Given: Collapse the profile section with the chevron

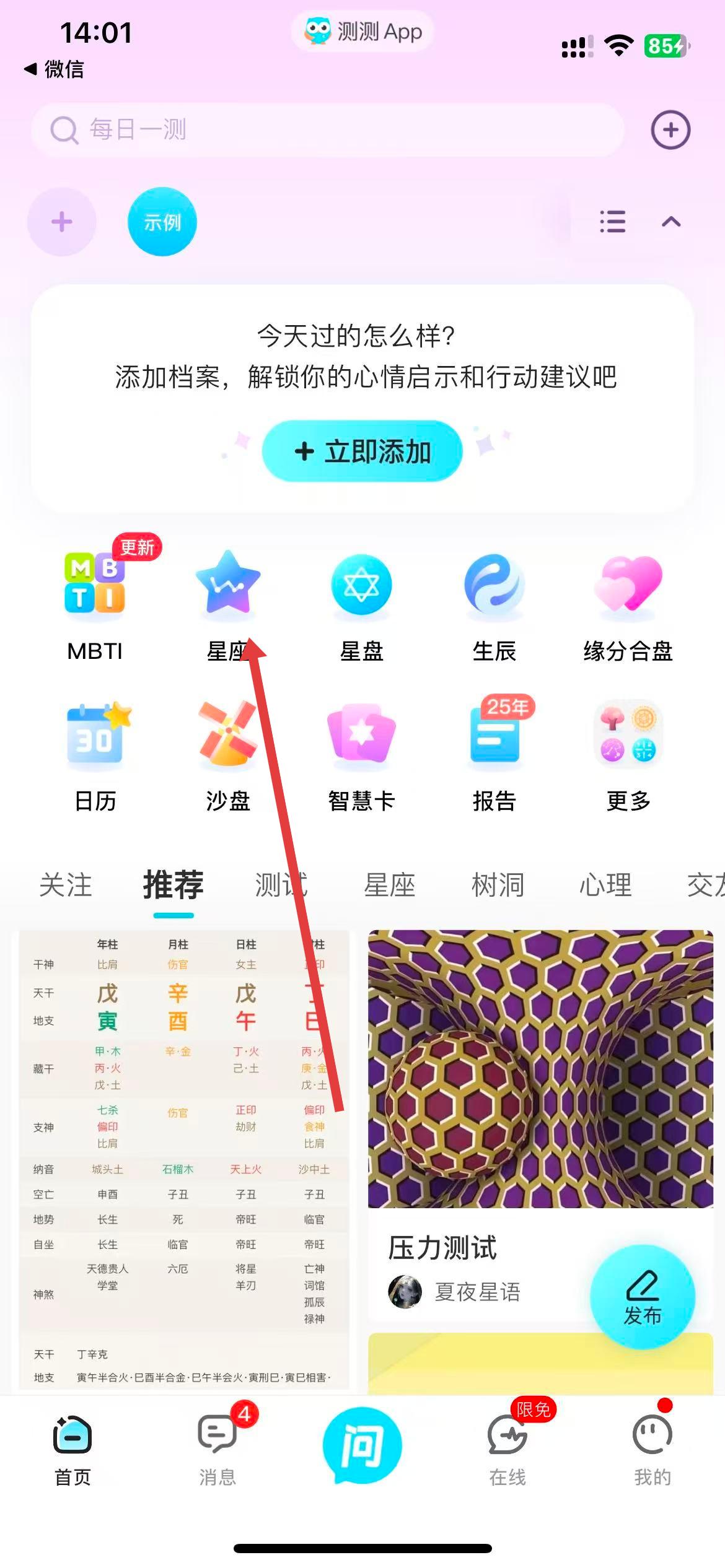Looking at the screenshot, I should [671, 222].
